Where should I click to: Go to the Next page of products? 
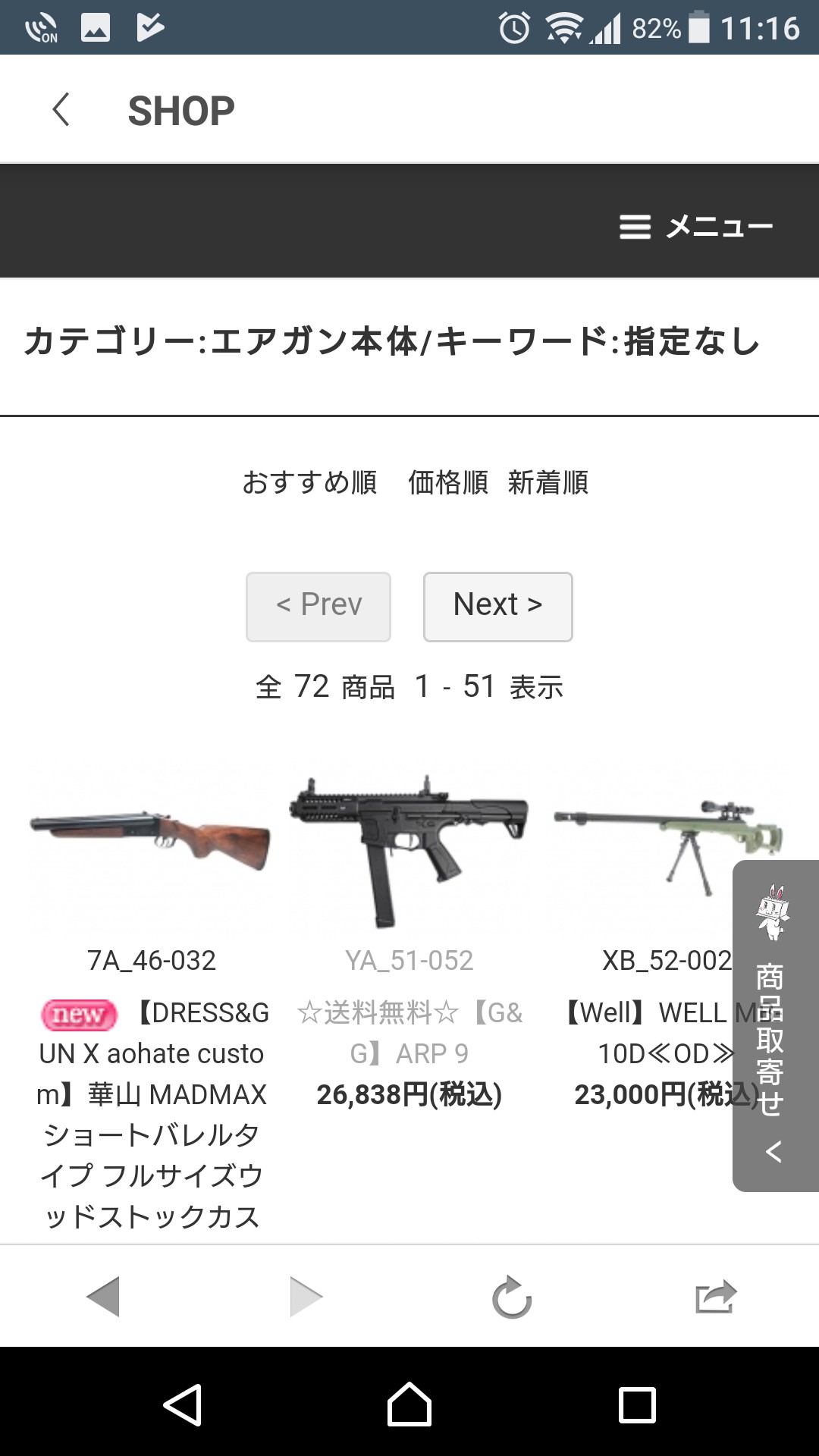point(497,607)
